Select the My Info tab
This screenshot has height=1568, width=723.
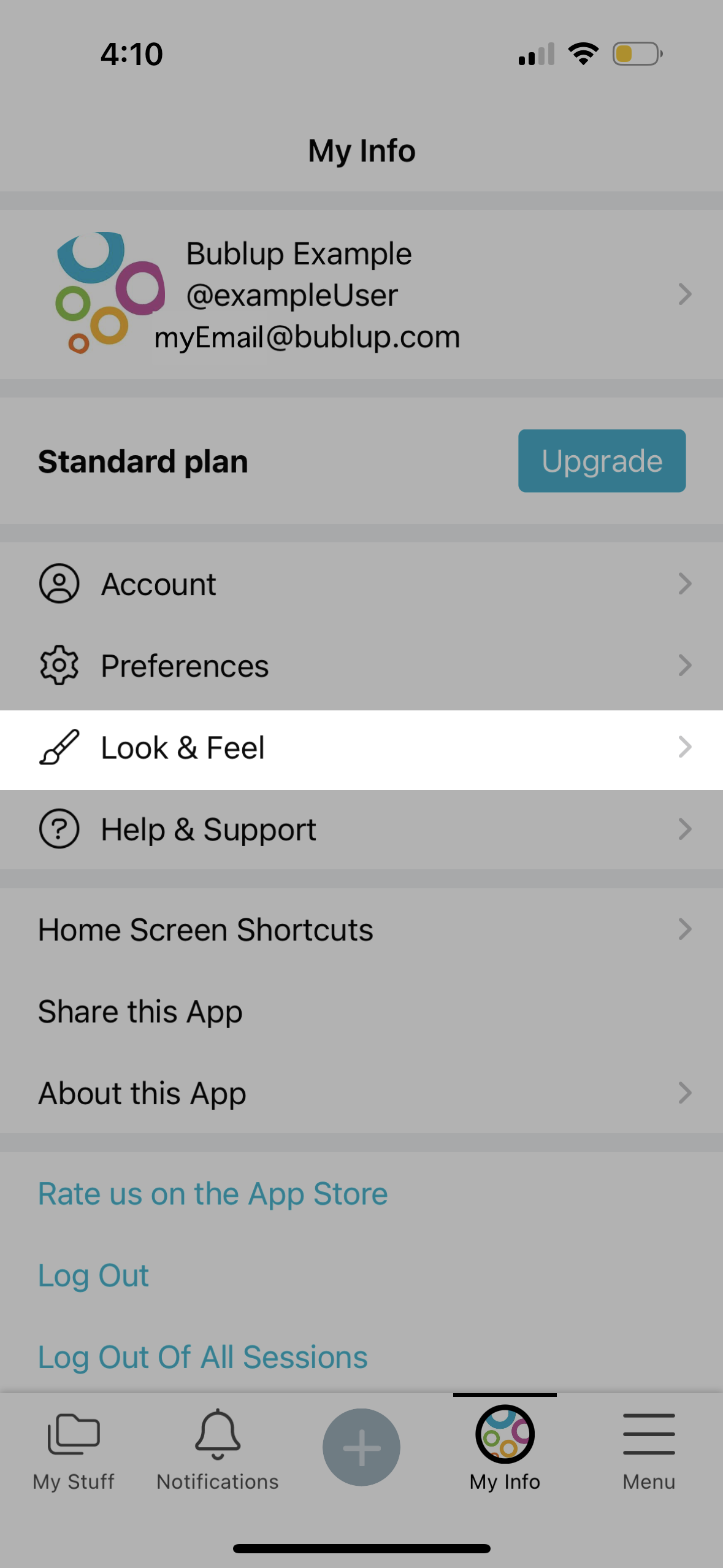click(505, 1449)
